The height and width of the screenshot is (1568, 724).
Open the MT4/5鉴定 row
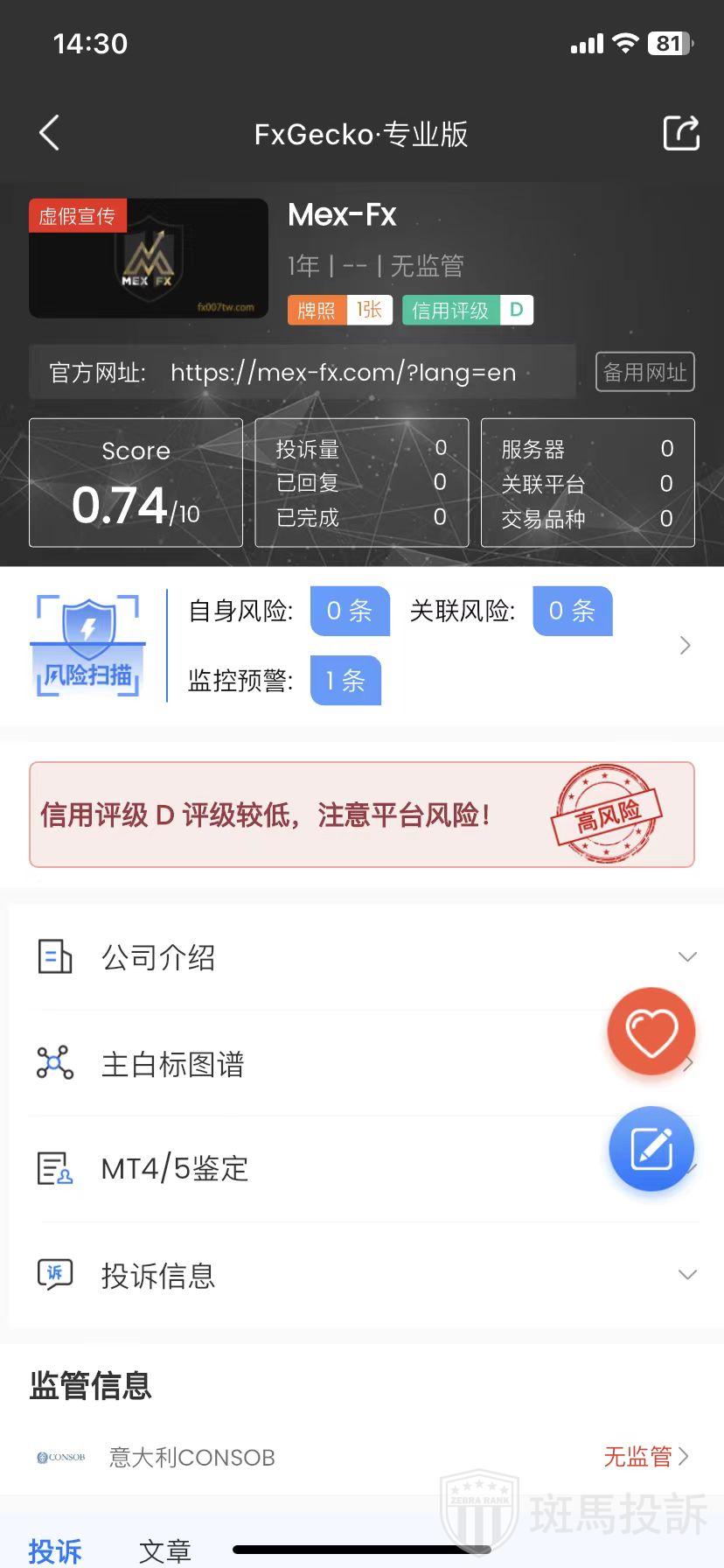coord(175,1169)
